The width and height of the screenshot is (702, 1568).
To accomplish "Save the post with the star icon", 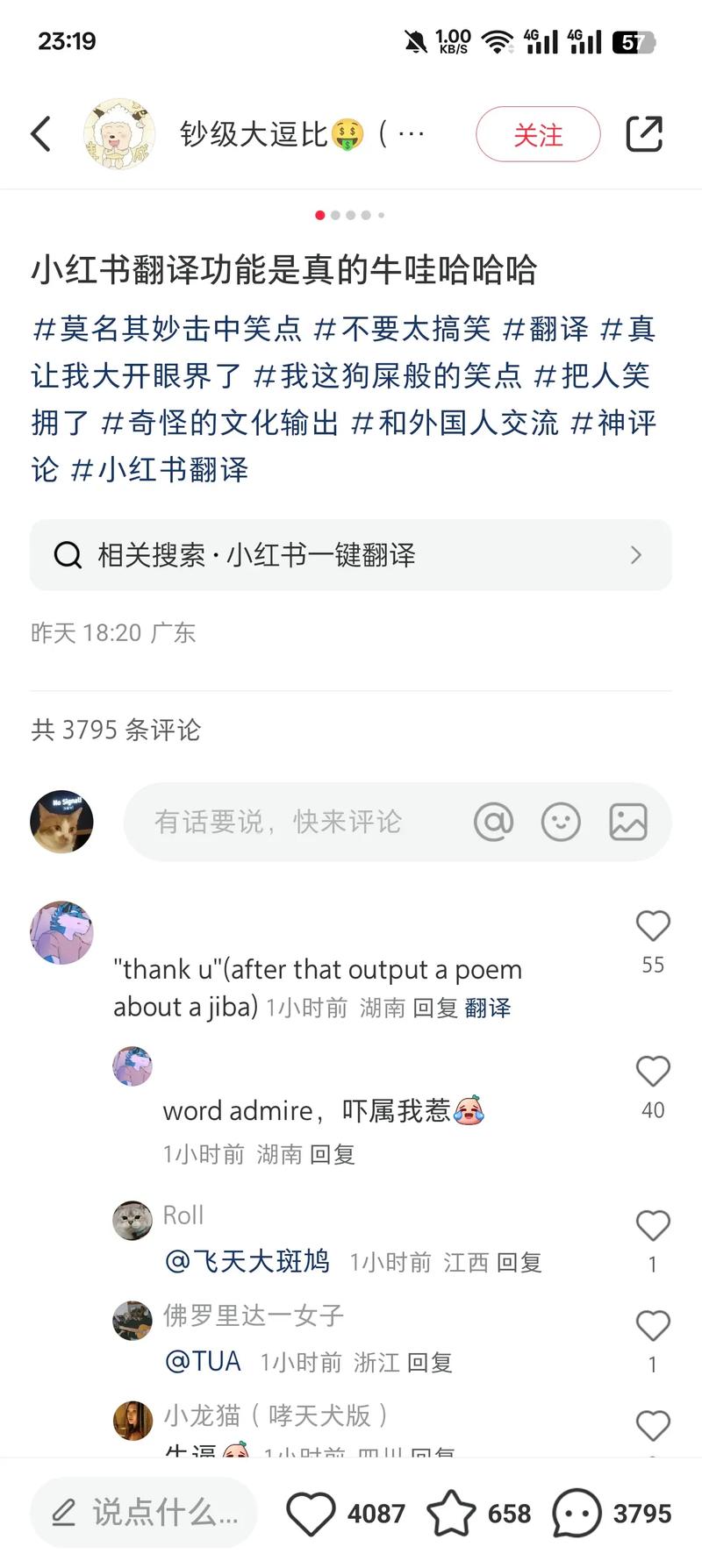I will (x=451, y=1513).
